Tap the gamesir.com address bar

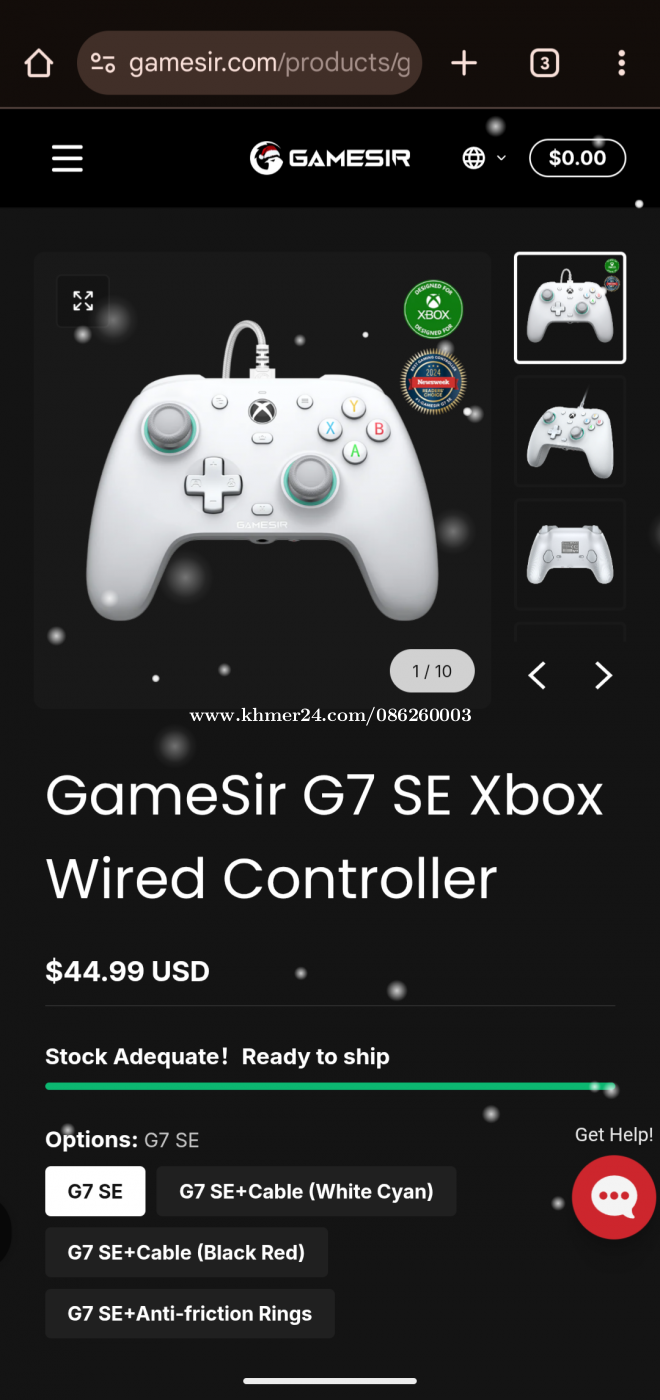[250, 64]
